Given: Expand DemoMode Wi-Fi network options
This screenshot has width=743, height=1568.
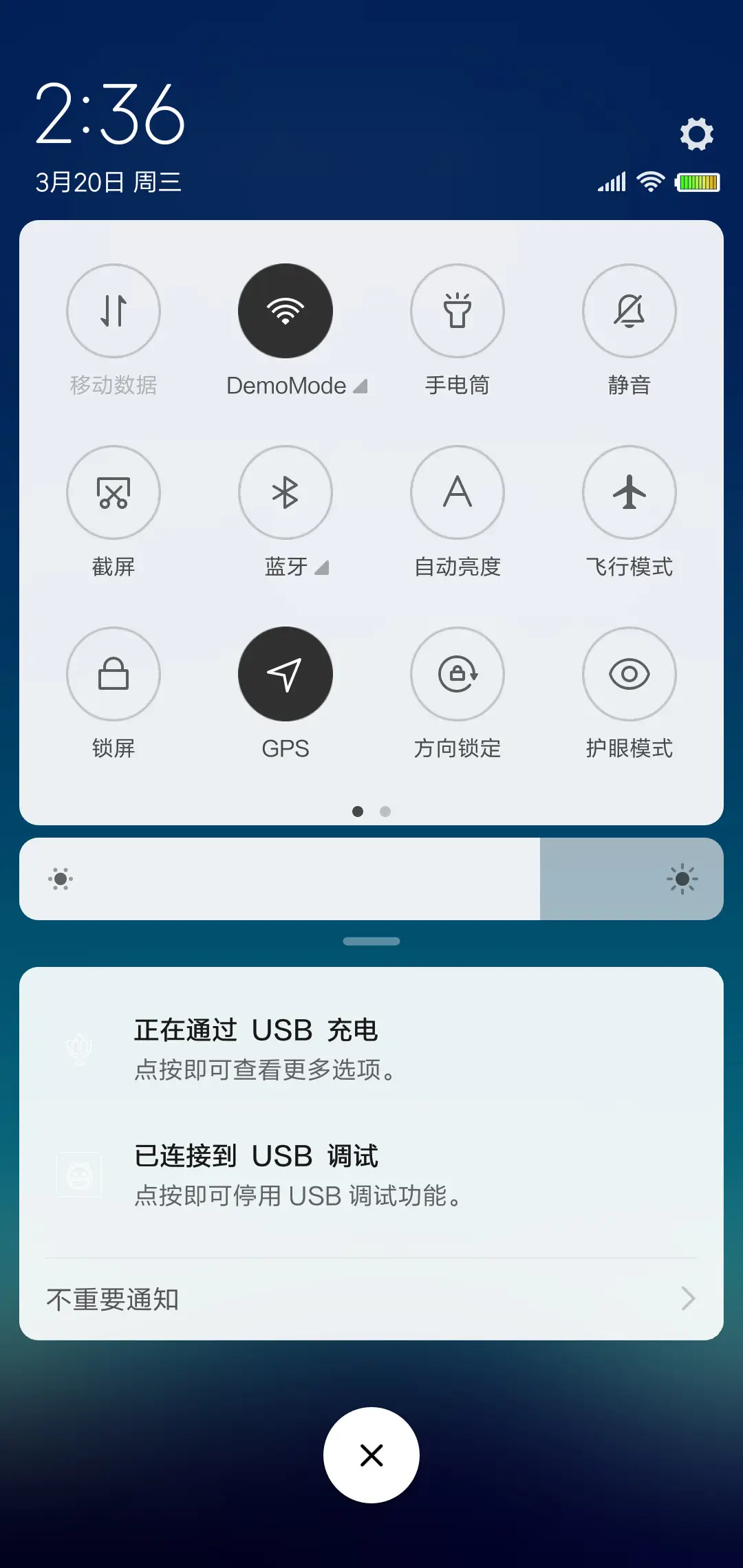Looking at the screenshot, I should (361, 386).
